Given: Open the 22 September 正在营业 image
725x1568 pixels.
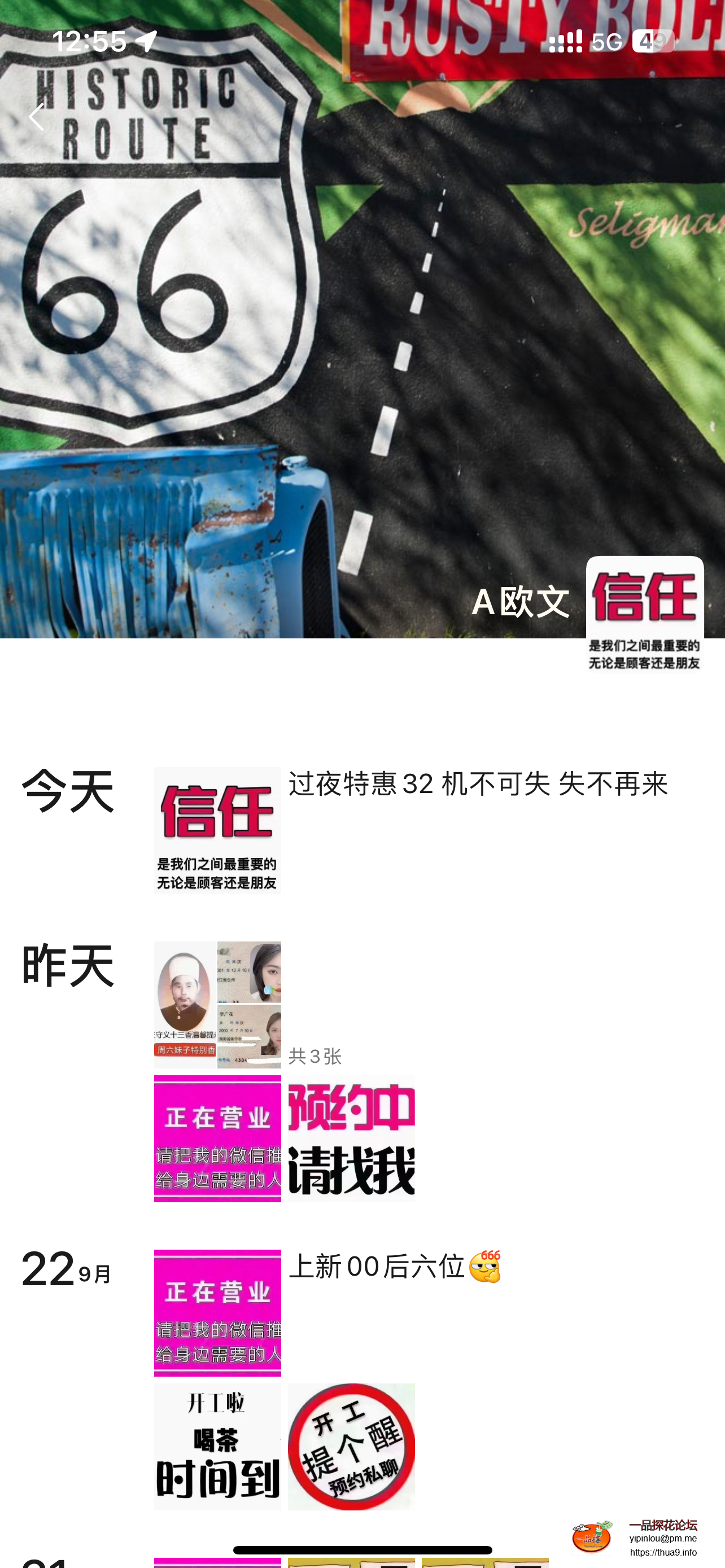Looking at the screenshot, I should [217, 1313].
